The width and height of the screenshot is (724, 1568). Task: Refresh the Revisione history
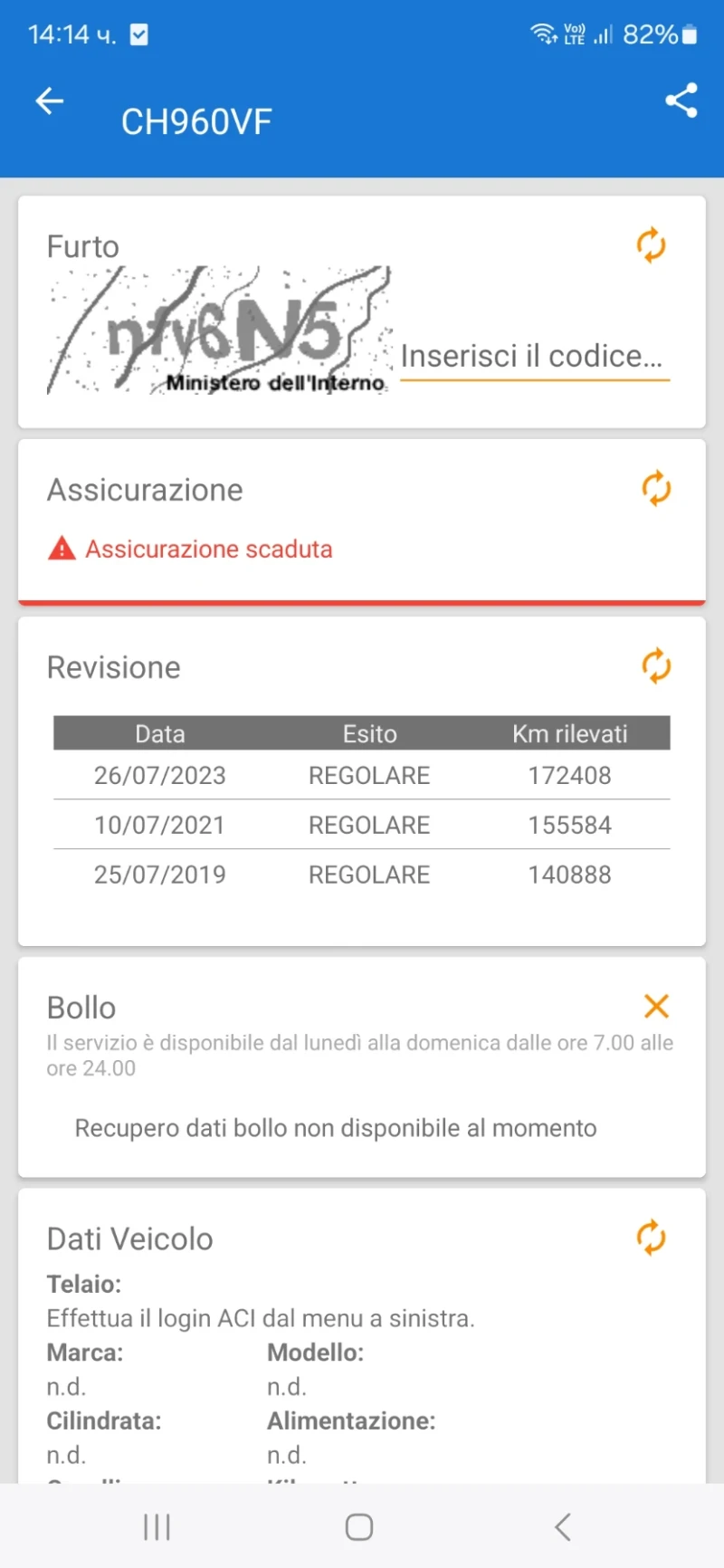coord(656,666)
